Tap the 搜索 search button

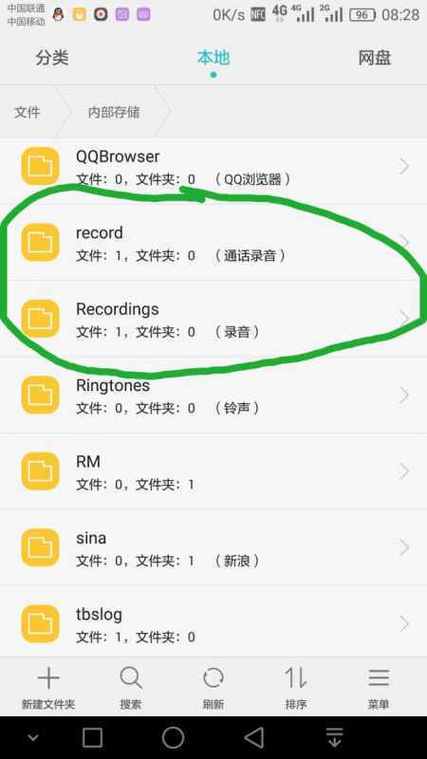click(131, 687)
